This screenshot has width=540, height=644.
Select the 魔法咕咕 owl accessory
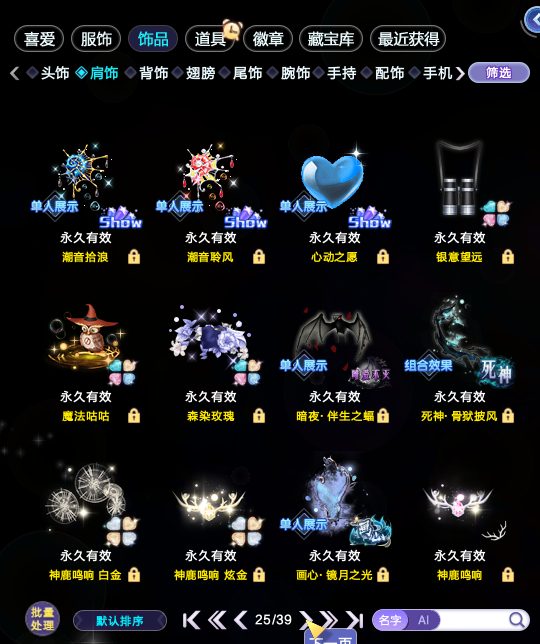(86, 361)
